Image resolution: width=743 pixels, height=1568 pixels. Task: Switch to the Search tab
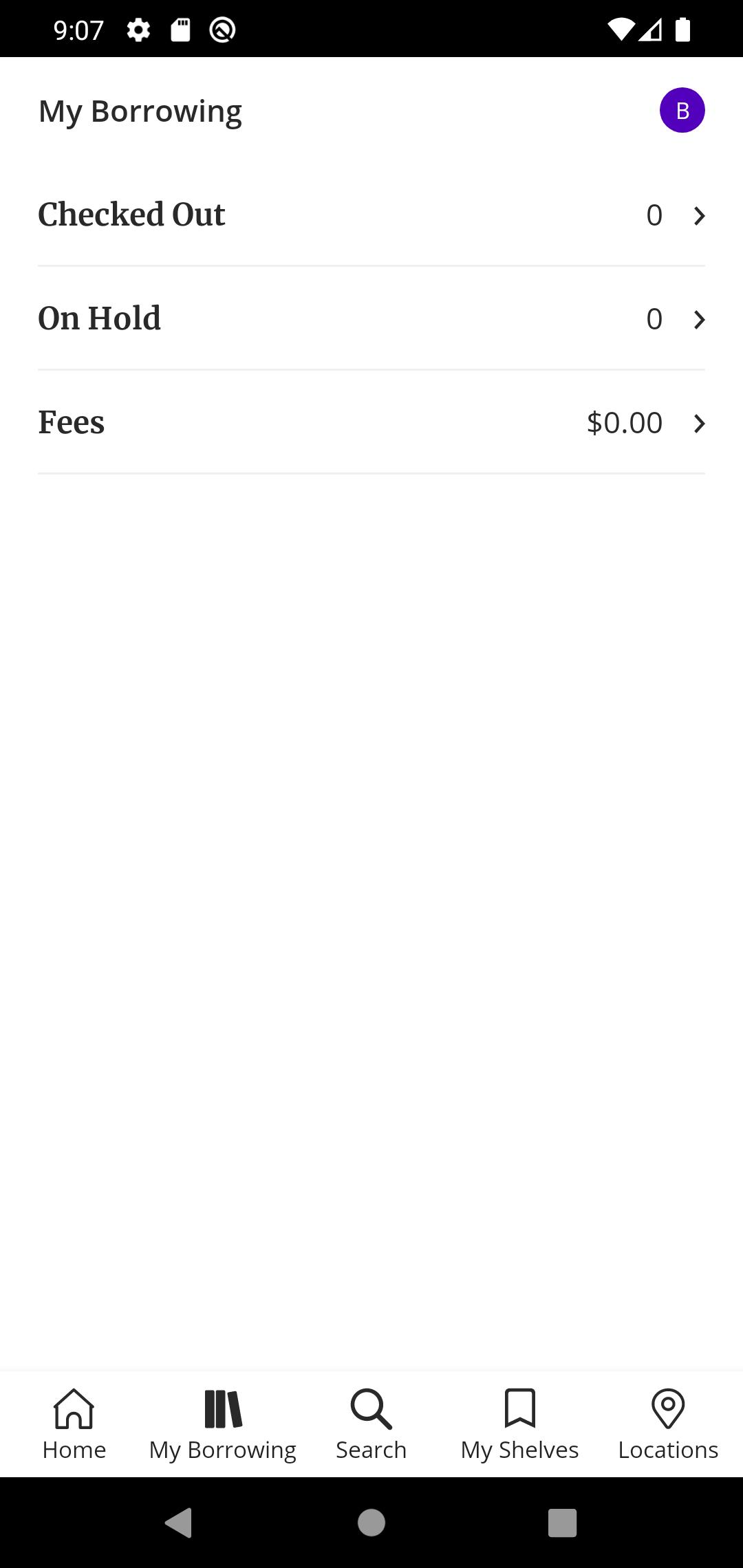click(371, 1424)
